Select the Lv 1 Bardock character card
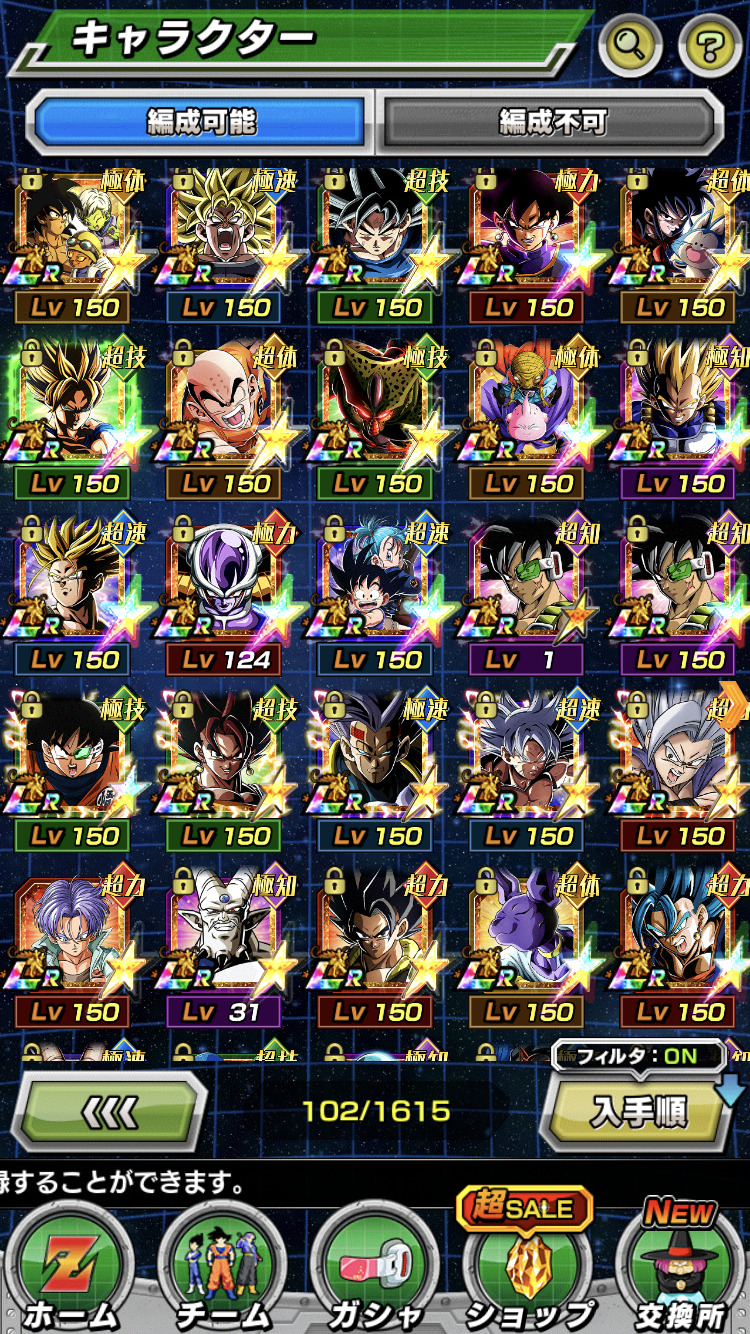The width and height of the screenshot is (750, 1334). (527, 590)
